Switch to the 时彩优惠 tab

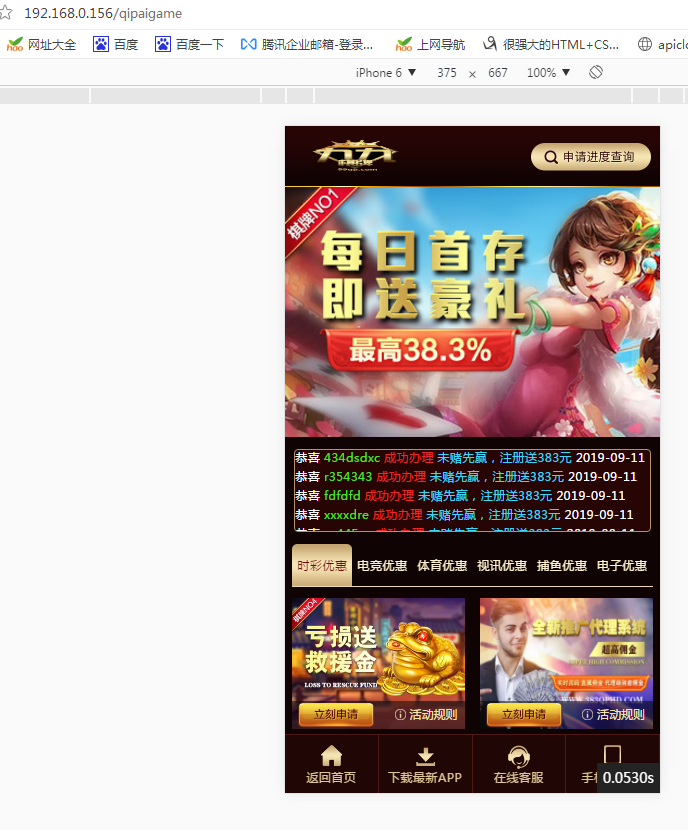322,566
